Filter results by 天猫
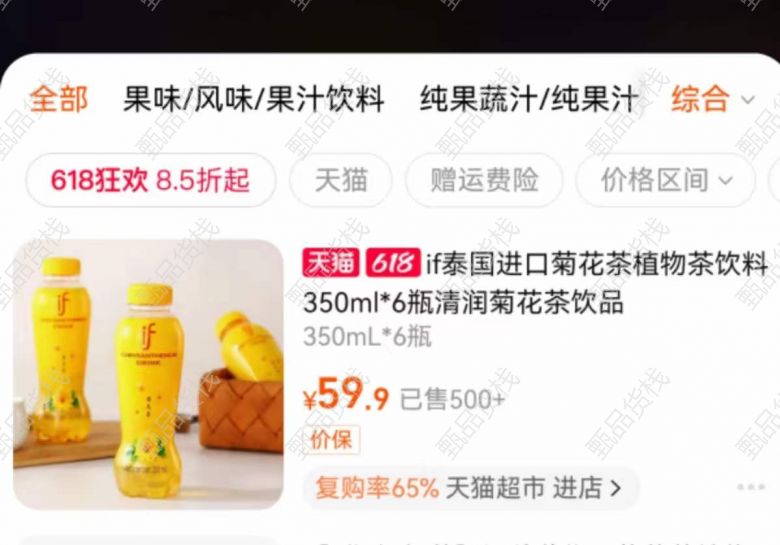This screenshot has width=780, height=545. pyautogui.click(x=341, y=181)
